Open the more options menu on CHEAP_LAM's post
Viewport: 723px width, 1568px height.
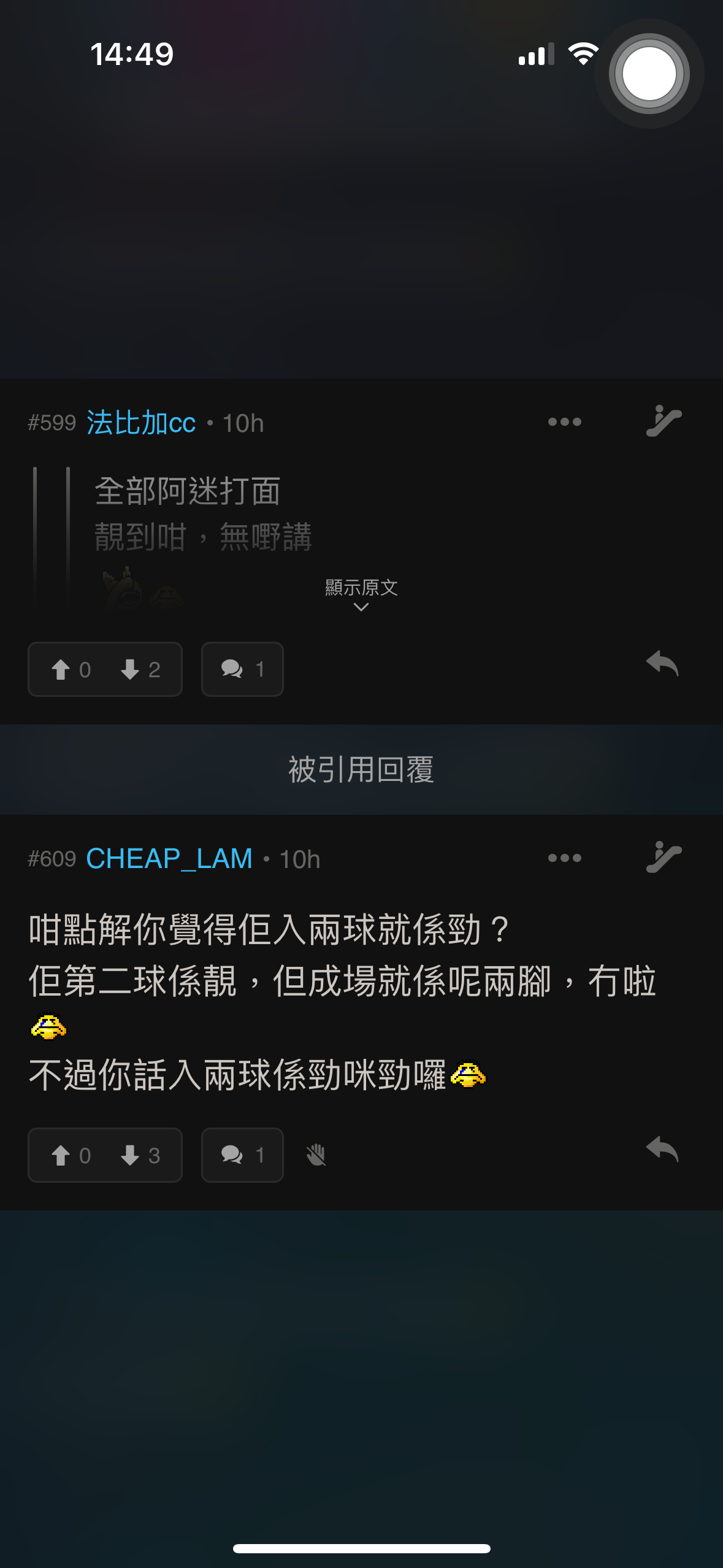(x=564, y=859)
